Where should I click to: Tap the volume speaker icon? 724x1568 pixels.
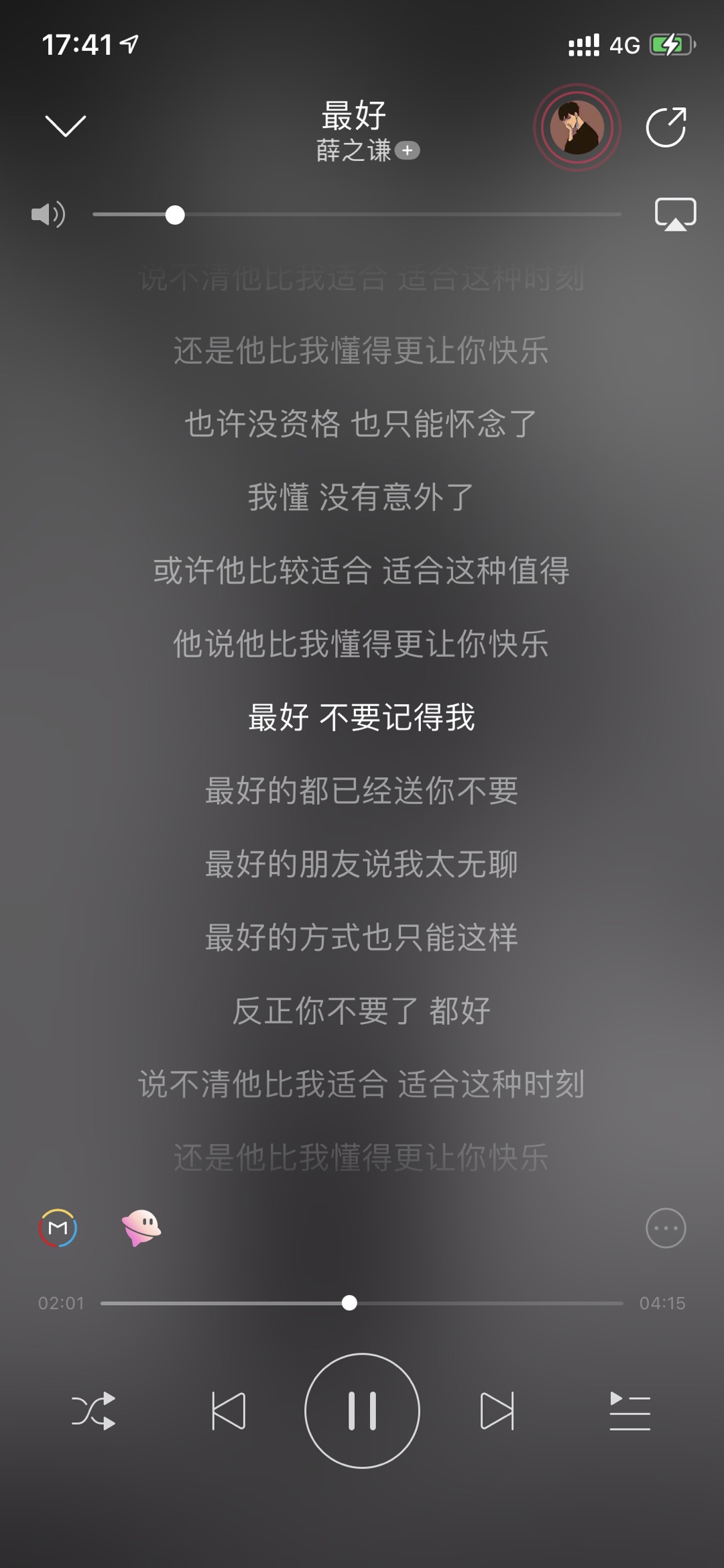48,215
